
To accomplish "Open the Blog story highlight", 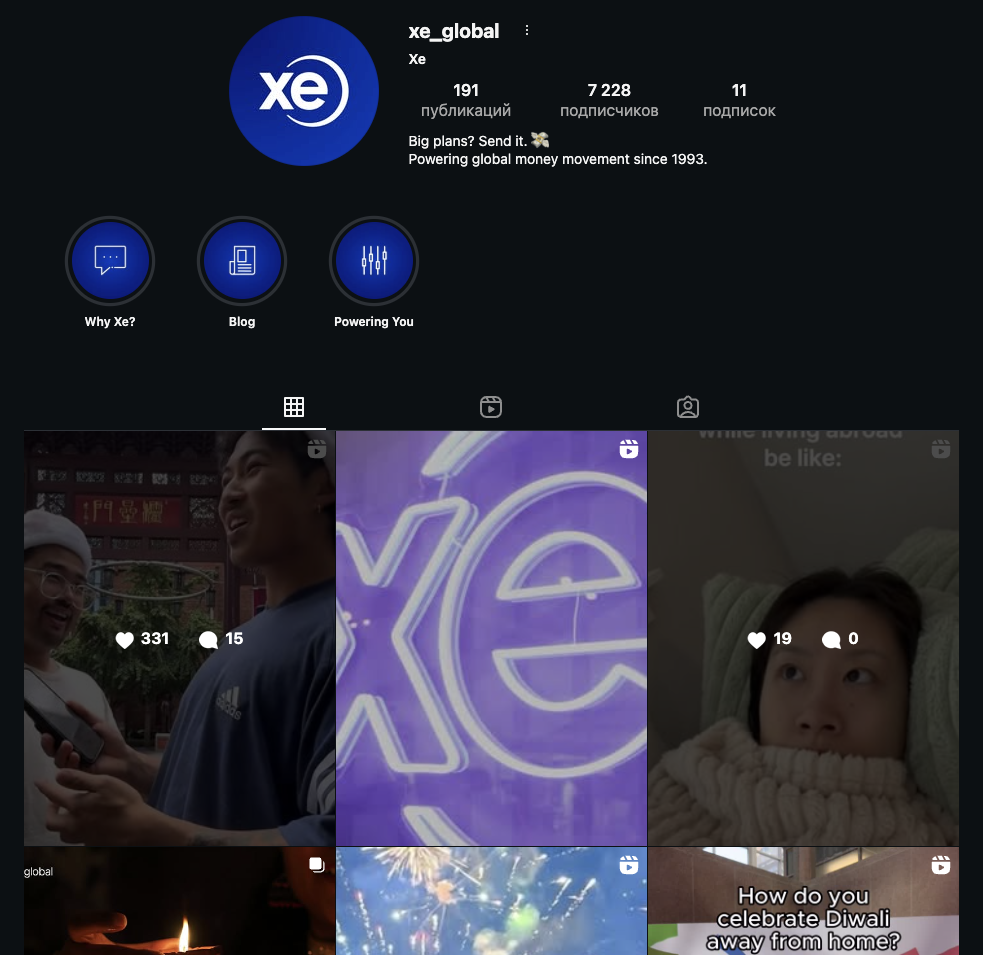I will 242,261.
